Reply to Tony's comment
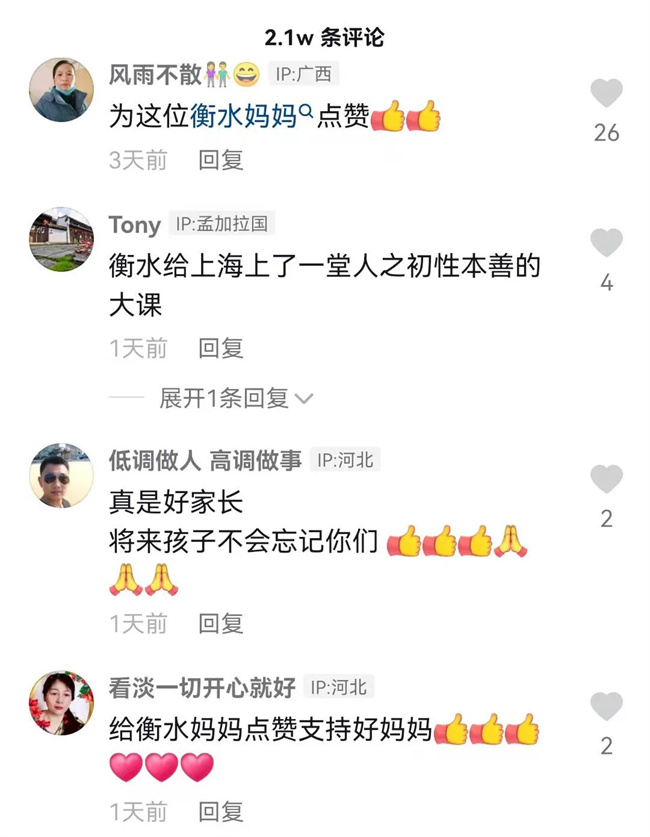This screenshot has height=837, width=650. pos(221,348)
